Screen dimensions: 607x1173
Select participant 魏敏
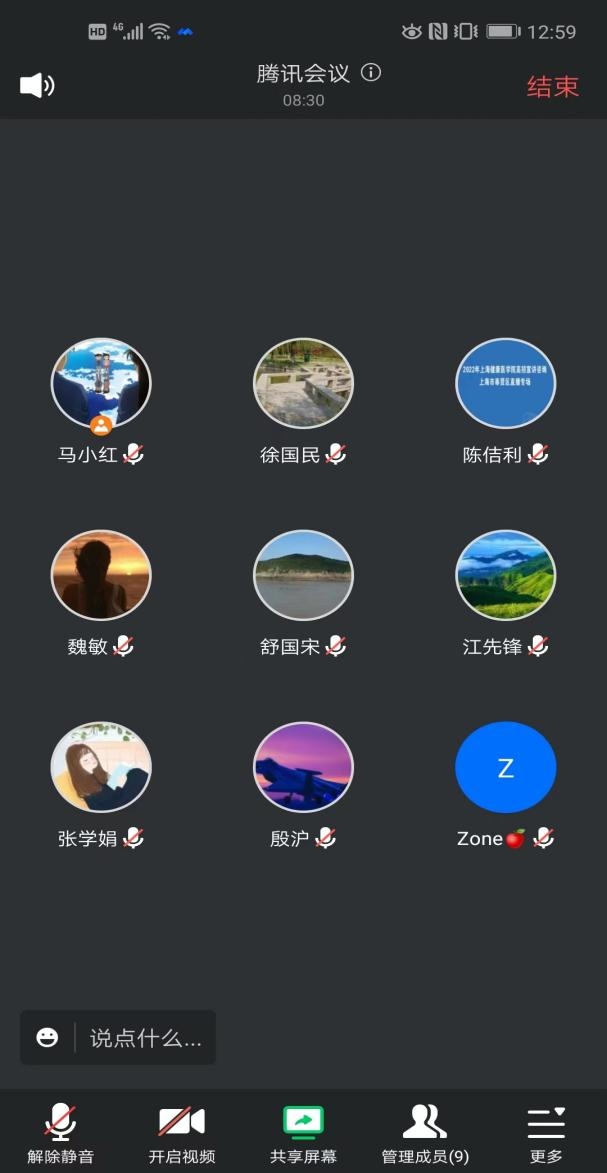pos(101,576)
